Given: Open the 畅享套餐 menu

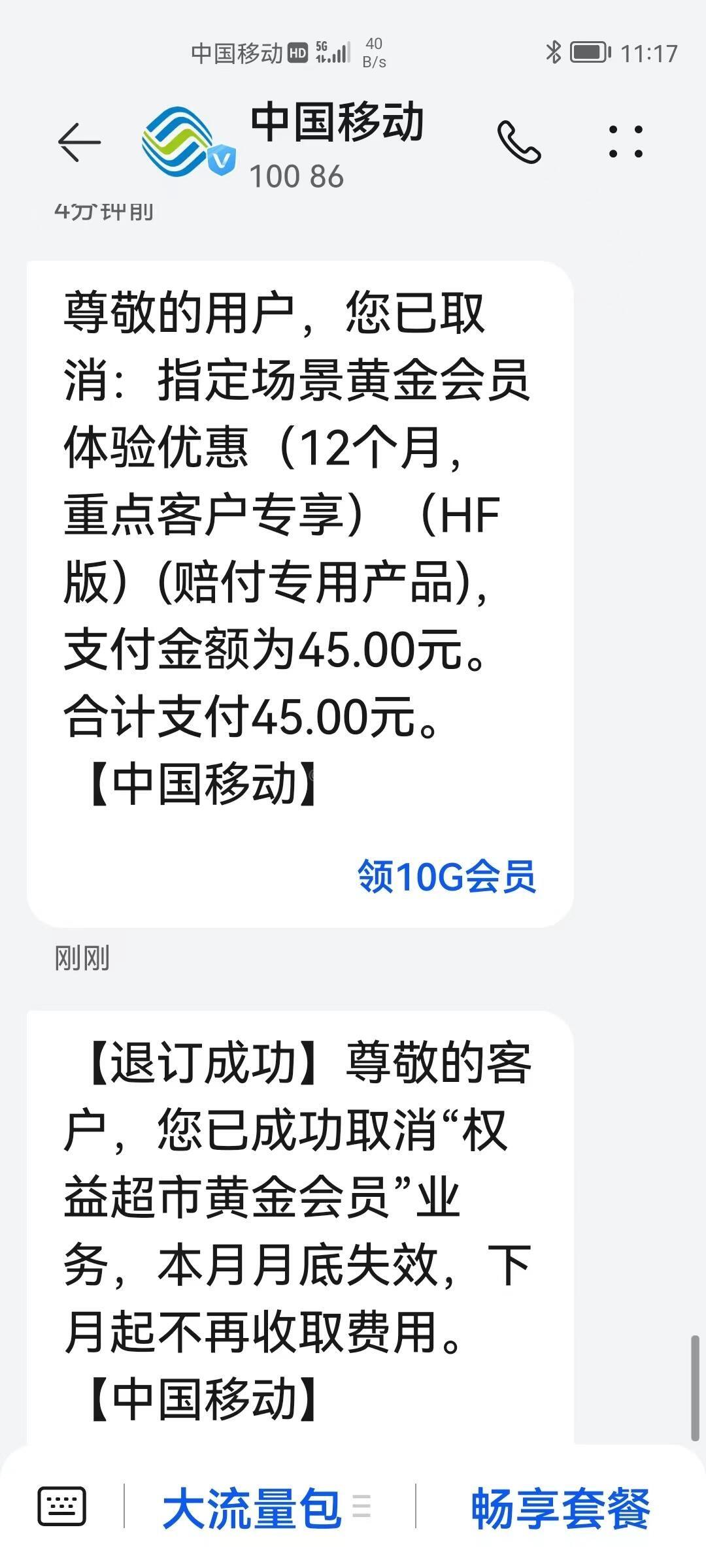Looking at the screenshot, I should (x=560, y=1509).
